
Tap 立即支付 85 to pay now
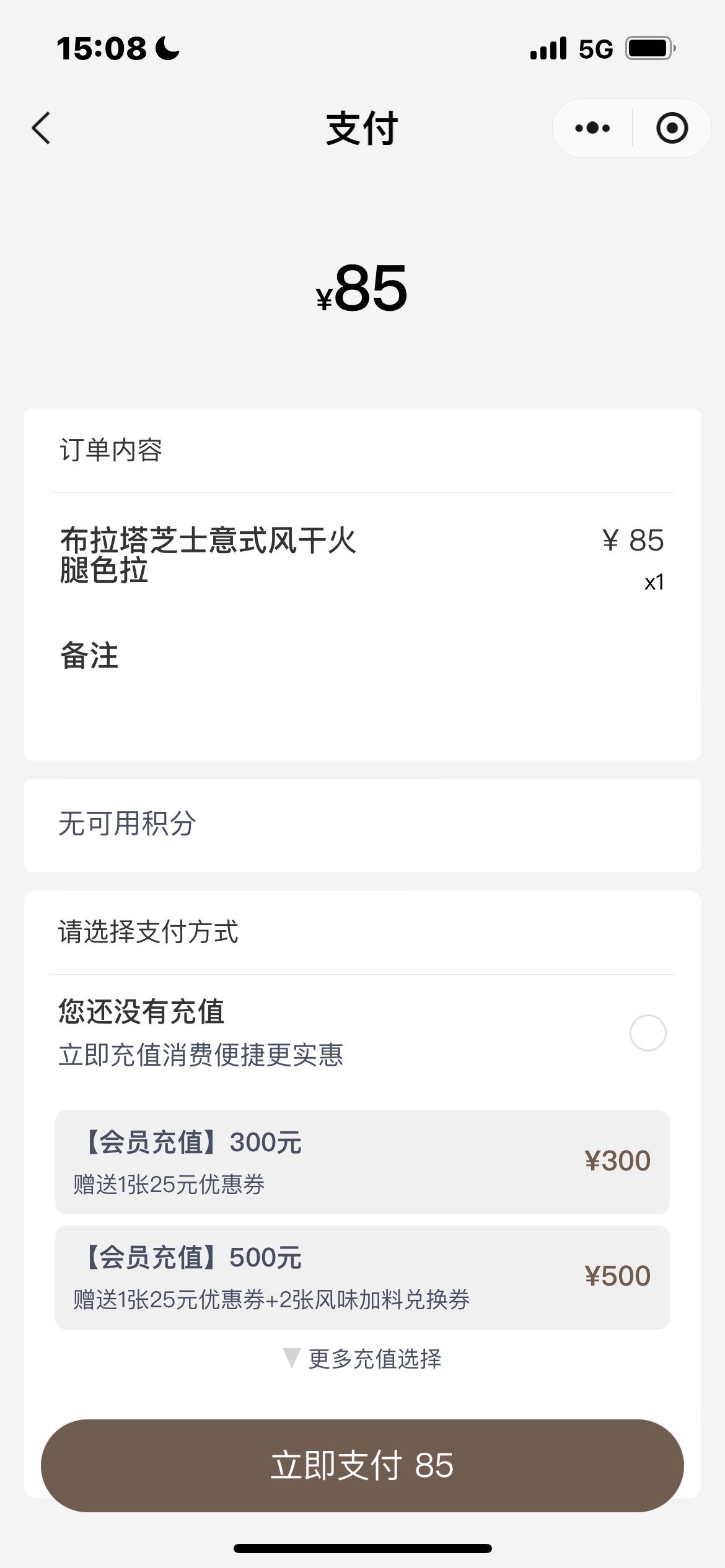pyautogui.click(x=362, y=1466)
